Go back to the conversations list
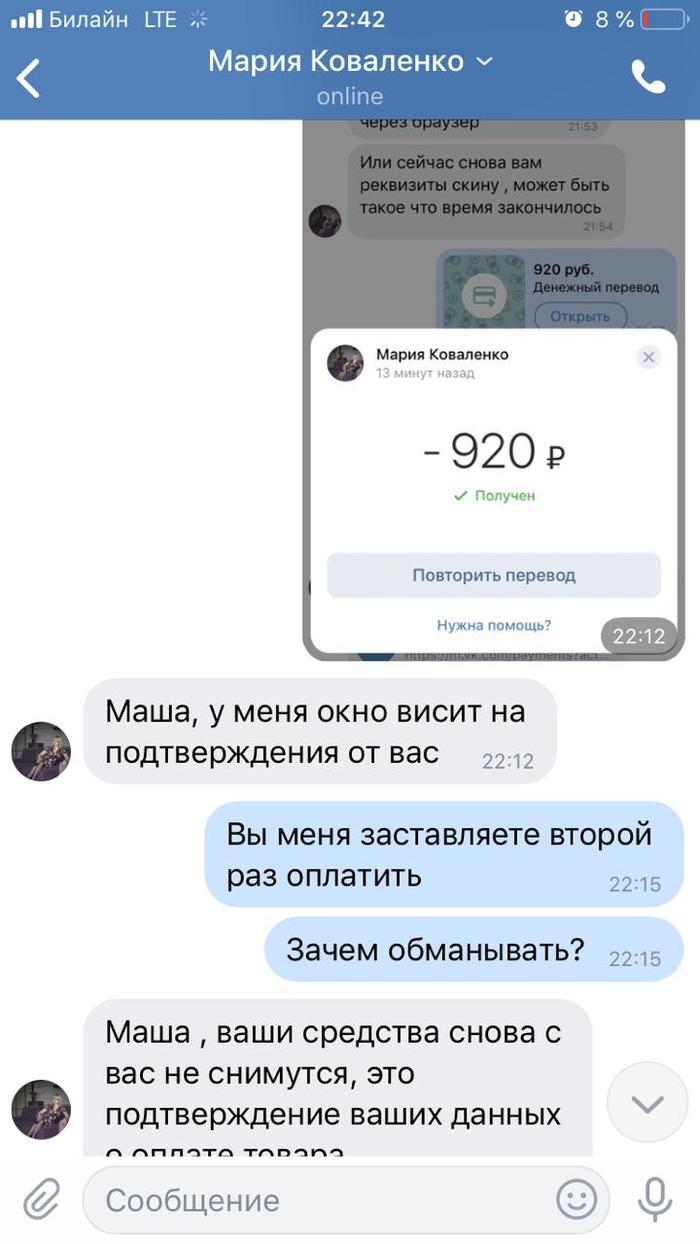 coord(29,78)
